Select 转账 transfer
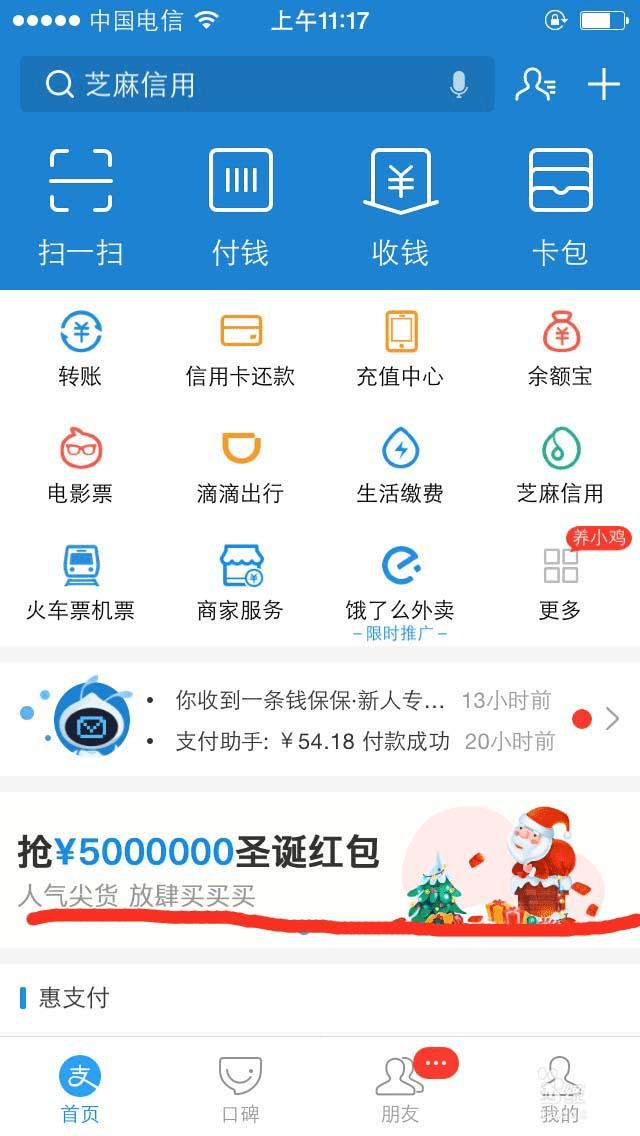 (80, 348)
